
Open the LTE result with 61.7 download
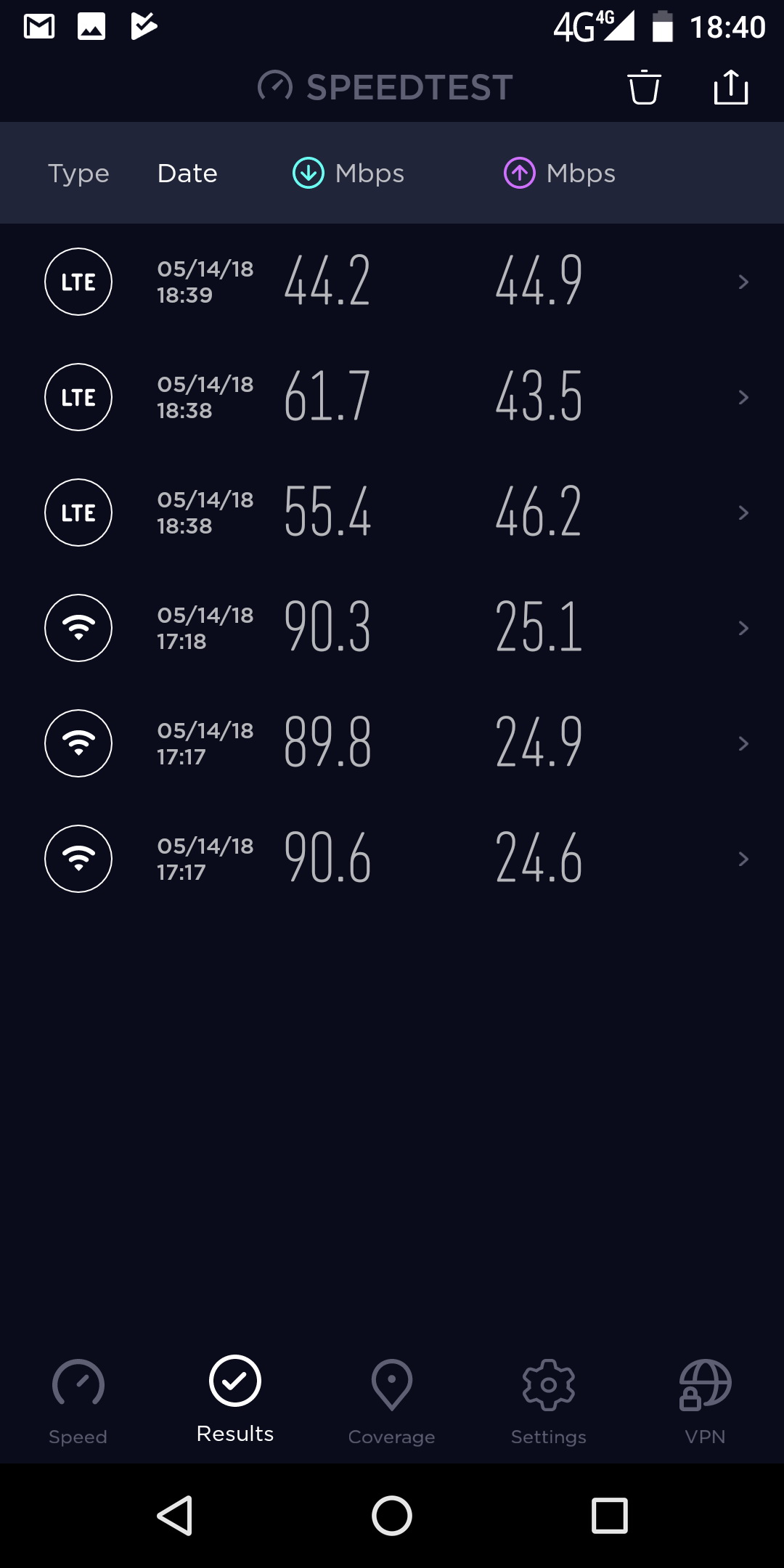(x=392, y=397)
